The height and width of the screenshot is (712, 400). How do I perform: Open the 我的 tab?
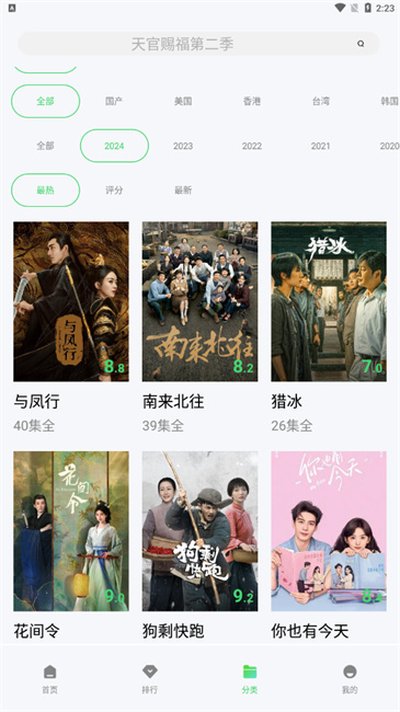pos(350,678)
